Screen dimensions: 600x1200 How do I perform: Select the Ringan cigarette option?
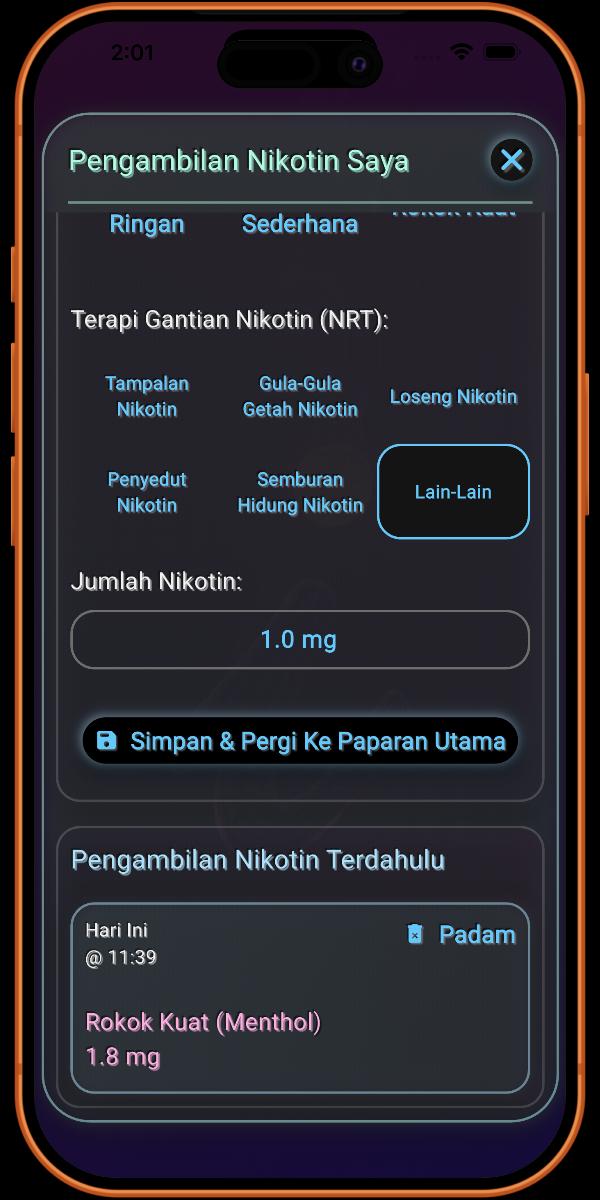147,224
